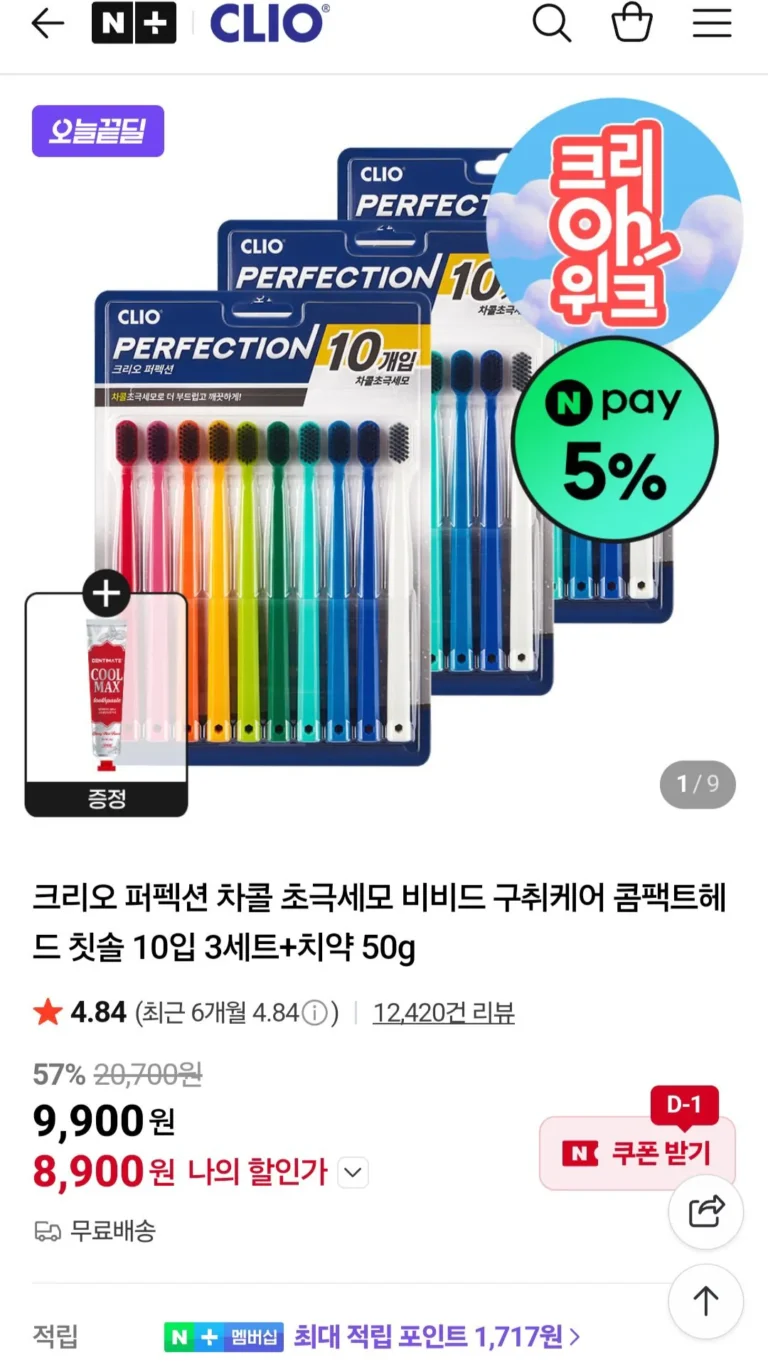Expand the 나의 할인가 price details
768x1365 pixels.
(x=353, y=1172)
